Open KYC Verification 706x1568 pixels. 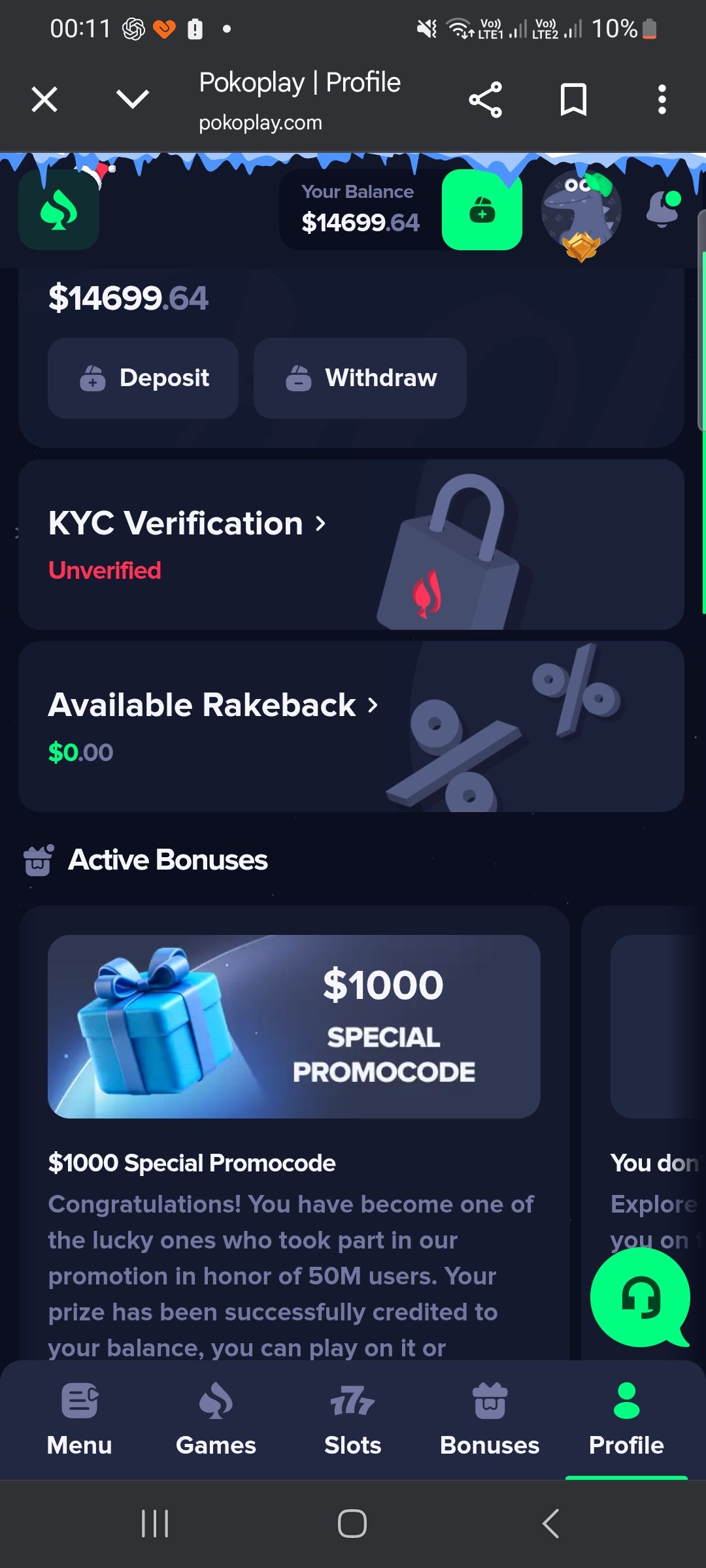pos(187,524)
